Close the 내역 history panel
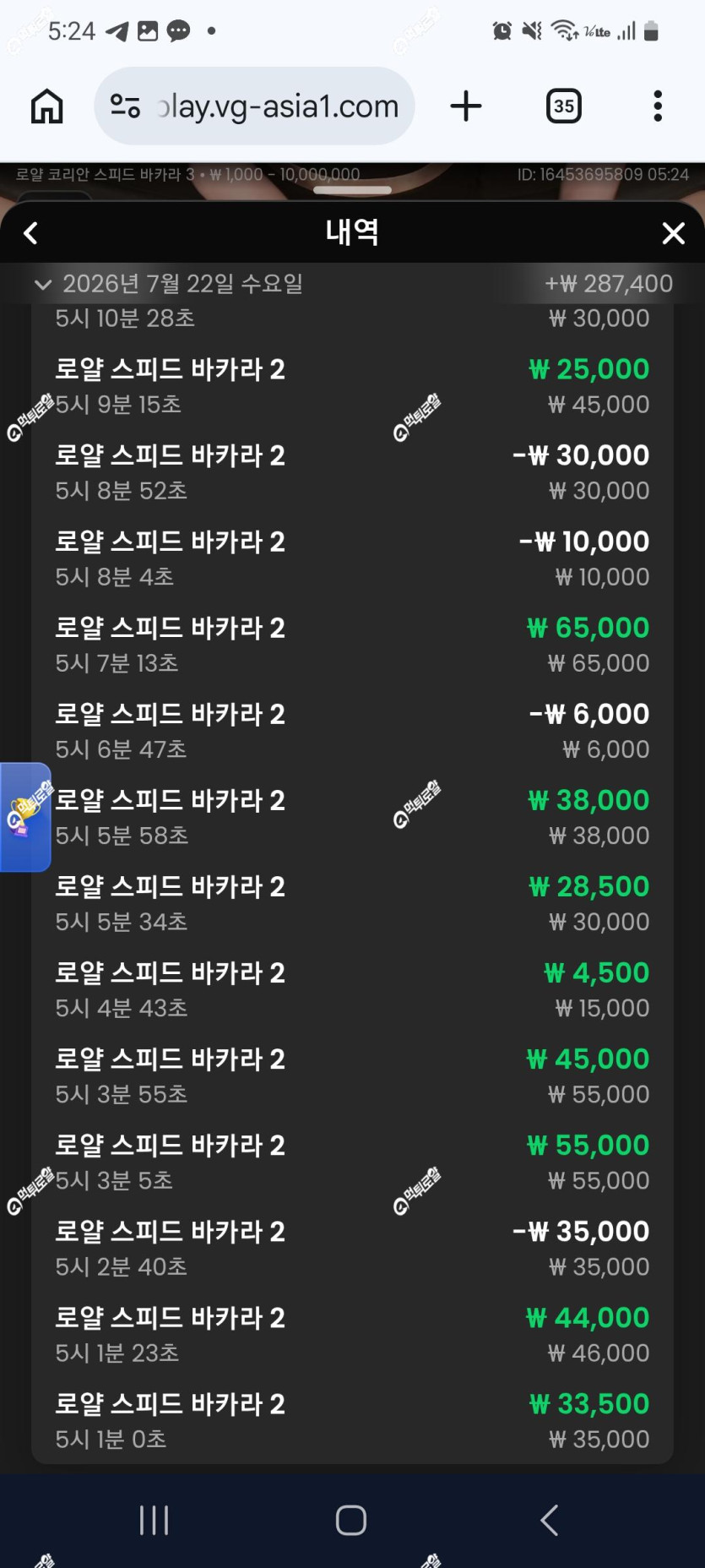Screen dimensions: 705x1568 point(673,233)
